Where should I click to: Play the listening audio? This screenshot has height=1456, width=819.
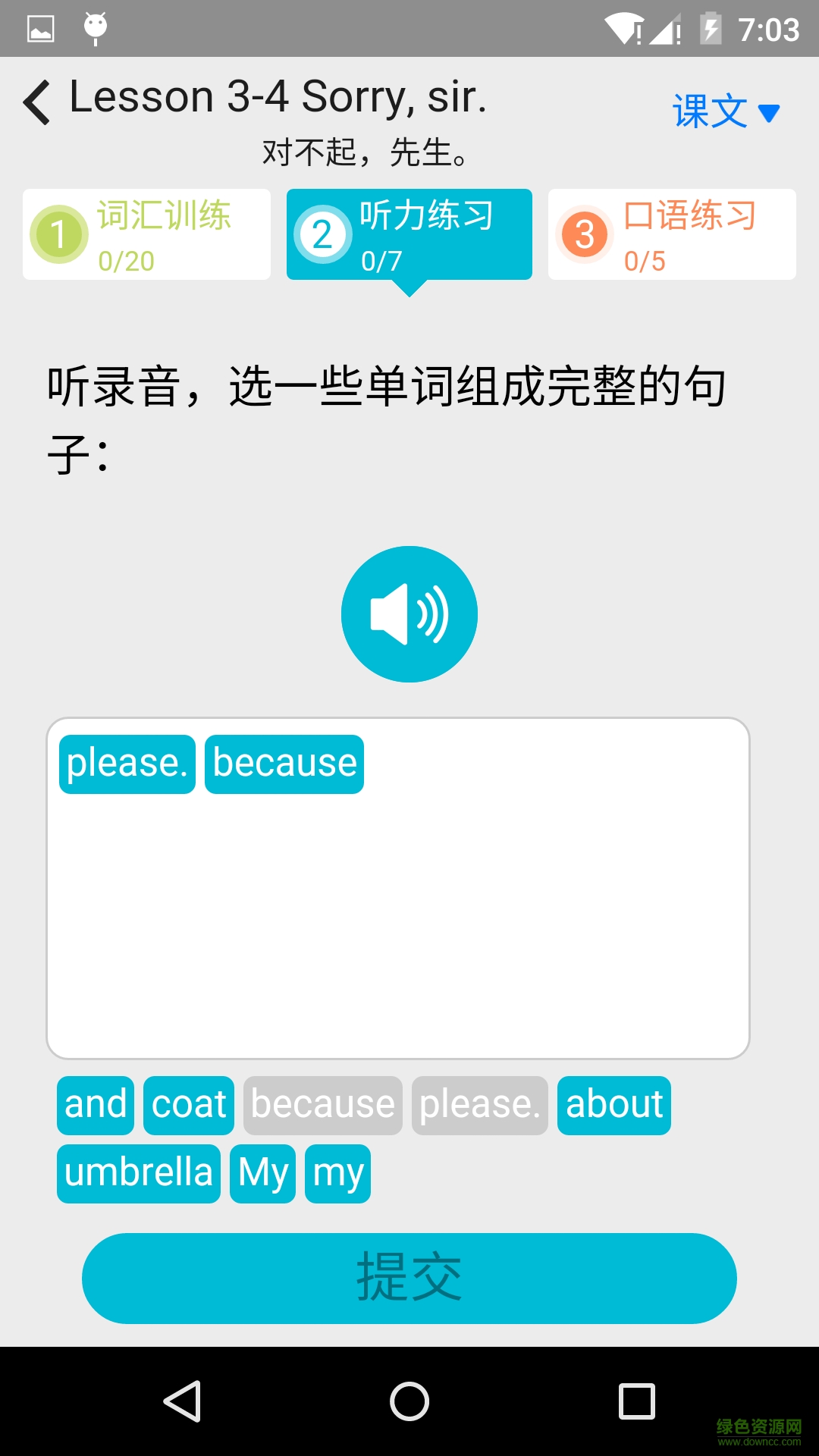point(409,613)
